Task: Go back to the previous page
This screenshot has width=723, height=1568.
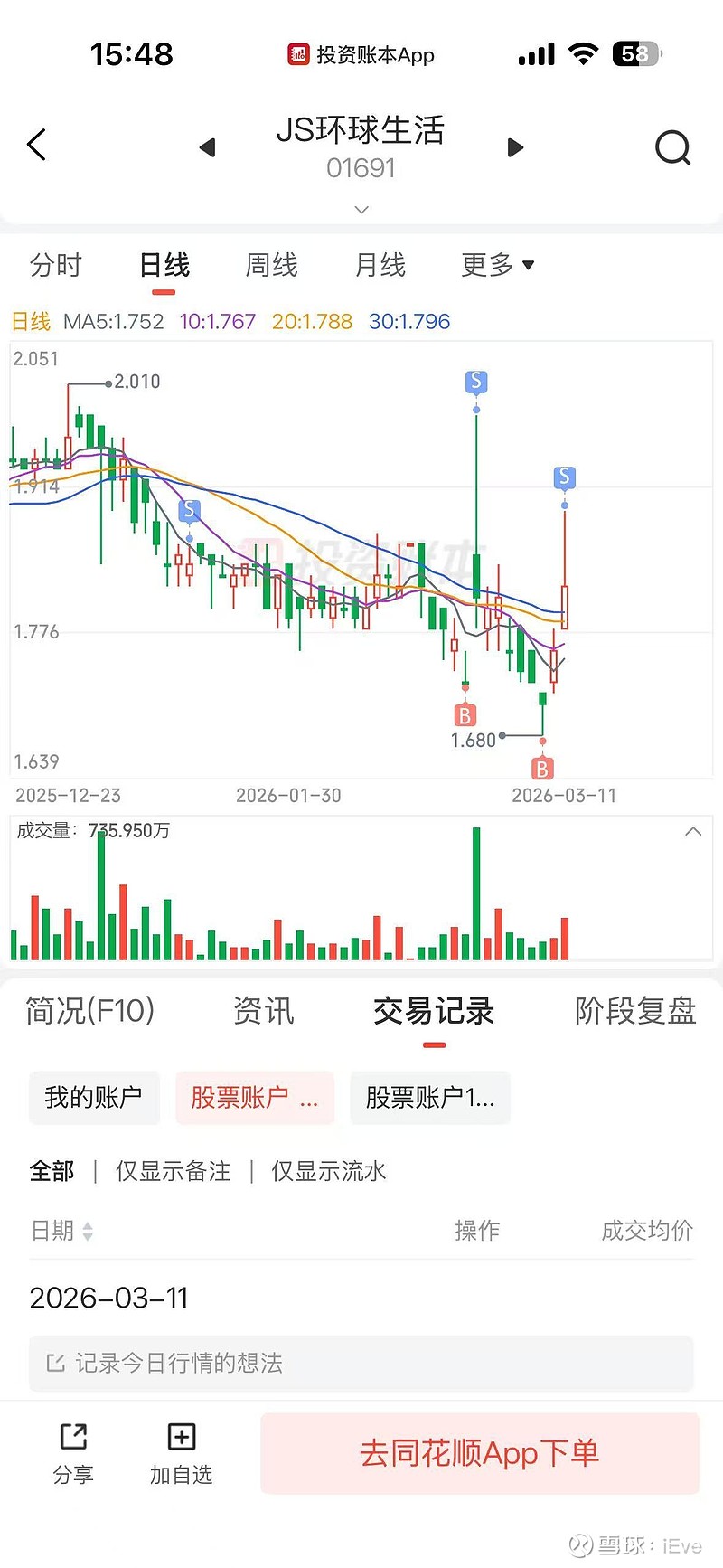Action: tap(37, 145)
